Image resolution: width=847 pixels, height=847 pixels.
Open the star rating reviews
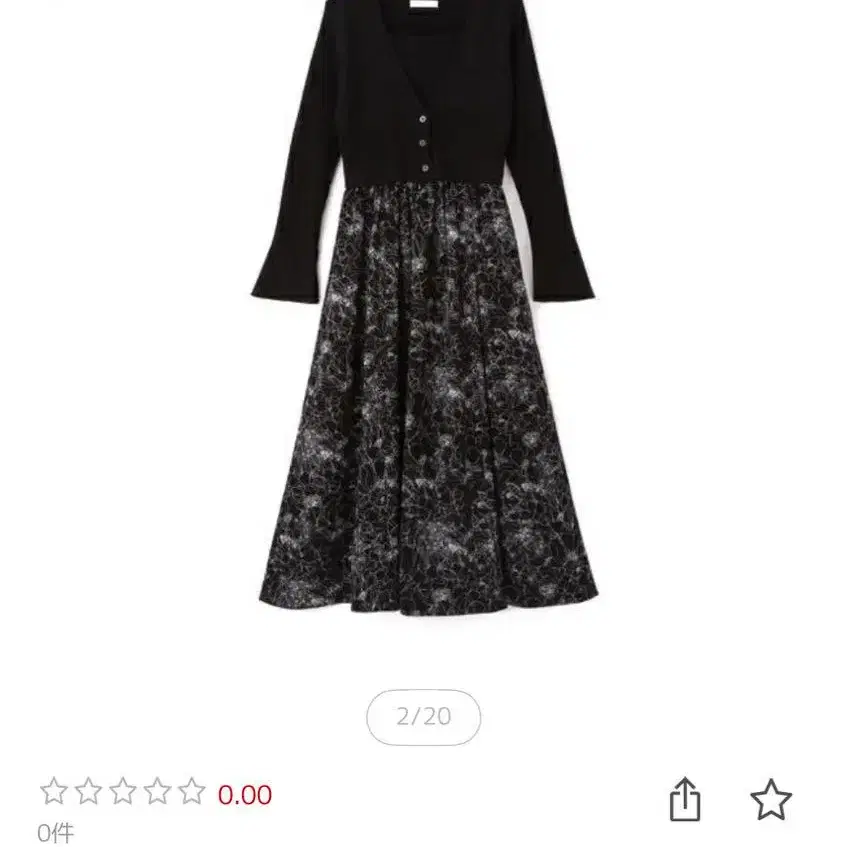click(122, 794)
